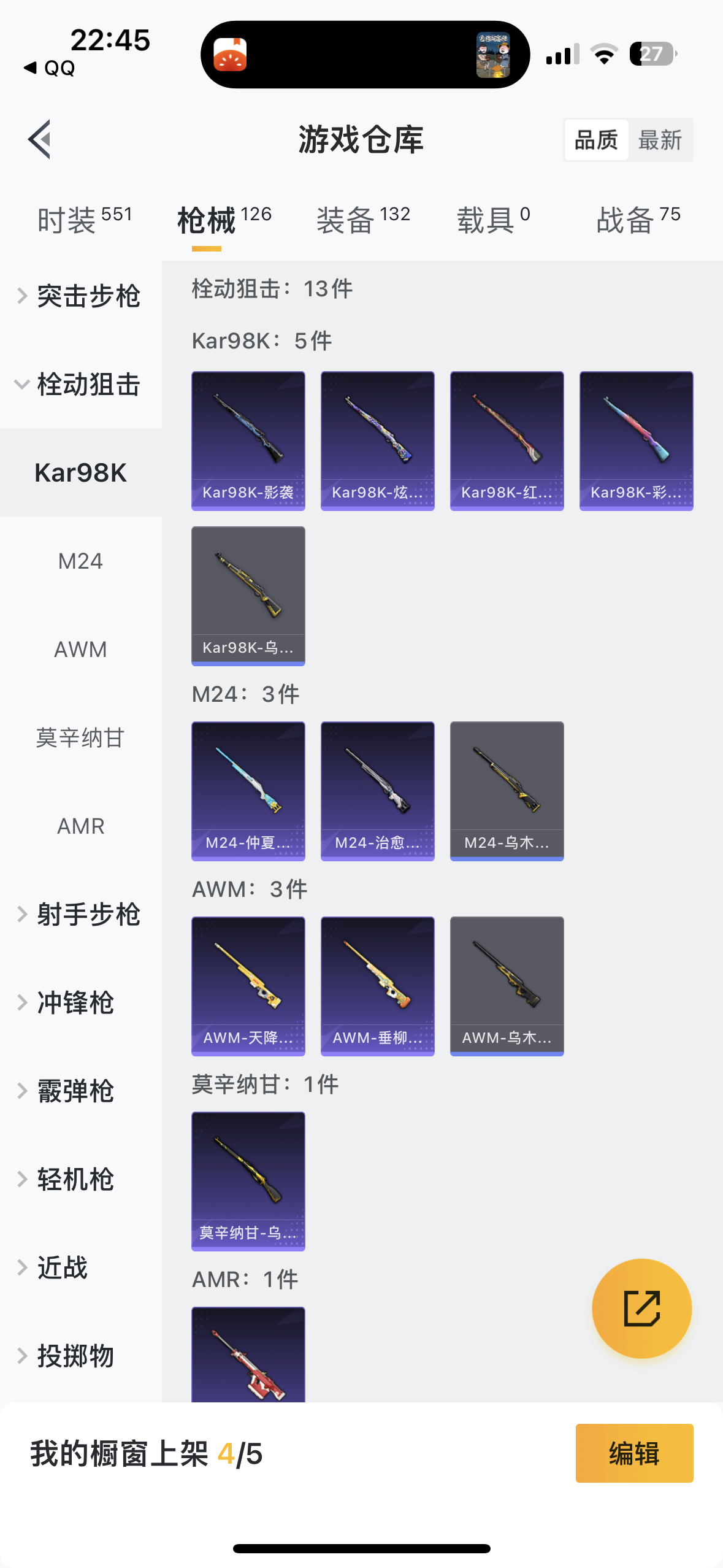Expand the 冲锋枪 category
The height and width of the screenshot is (1568, 723).
(x=75, y=1003)
